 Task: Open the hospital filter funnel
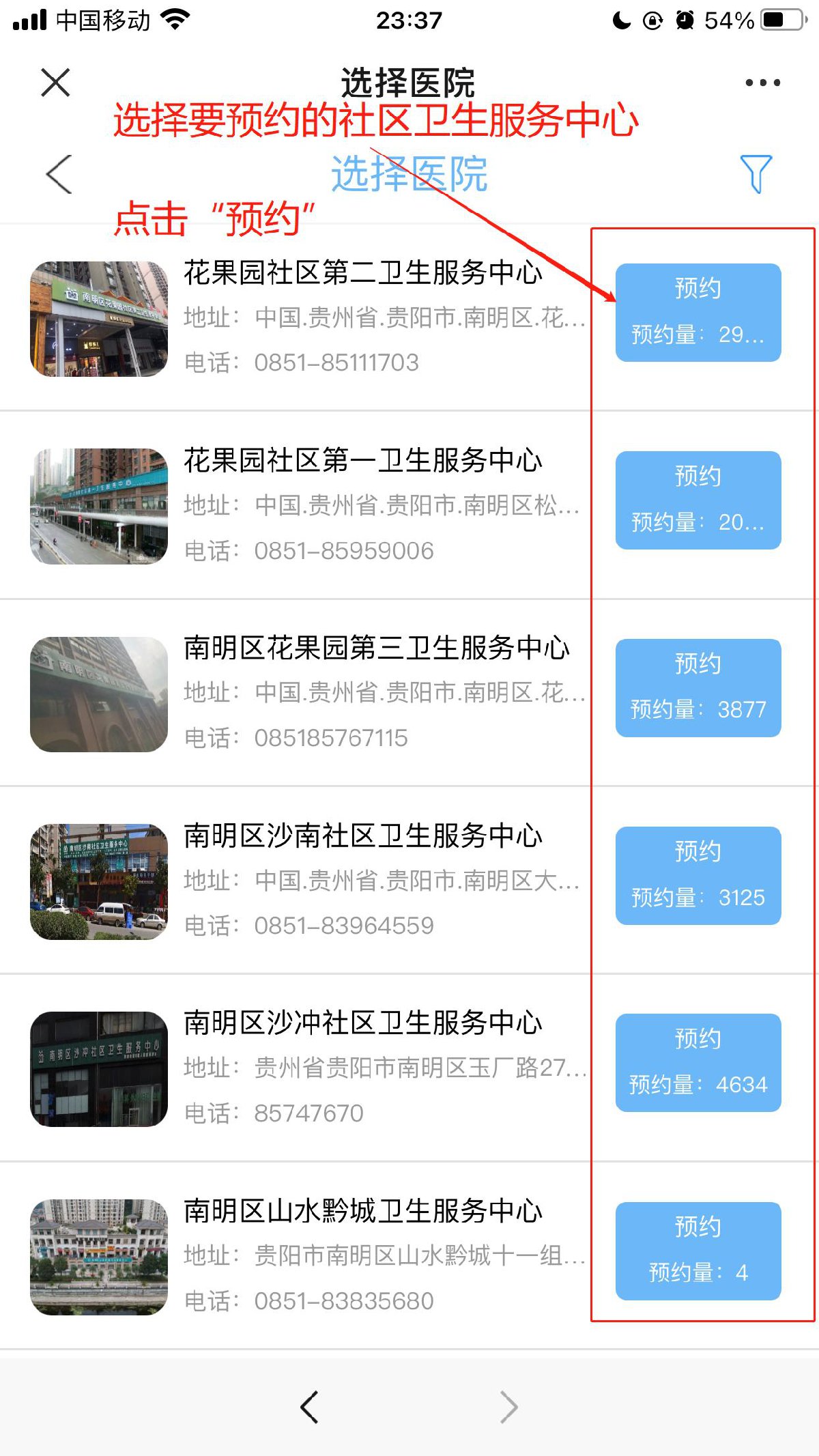click(x=756, y=173)
